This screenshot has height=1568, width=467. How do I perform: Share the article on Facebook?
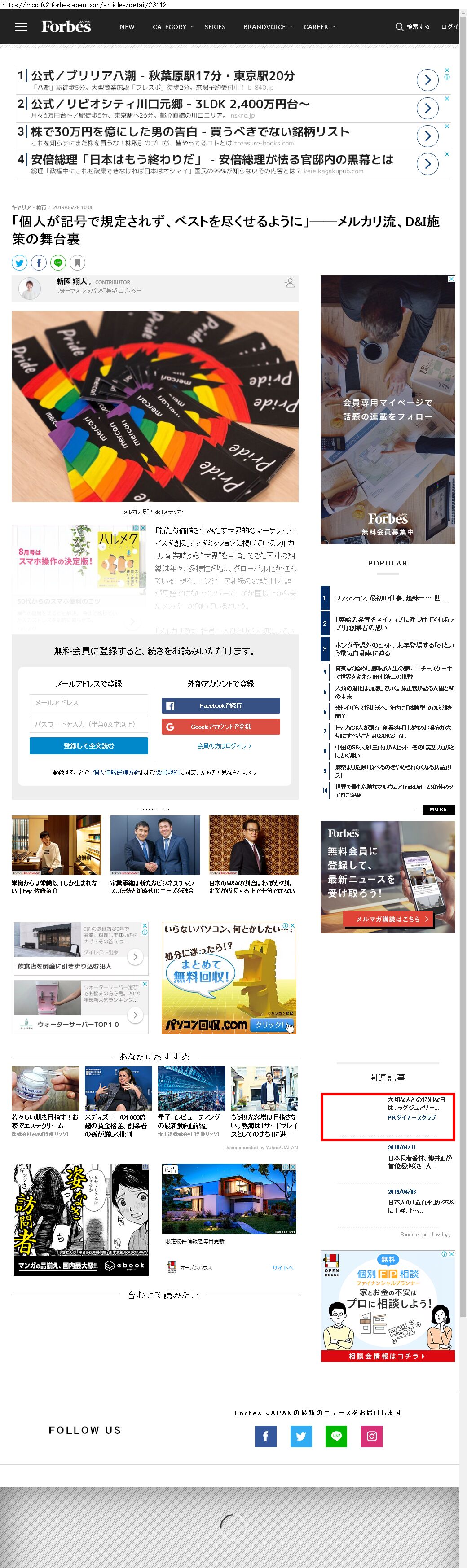click(39, 263)
